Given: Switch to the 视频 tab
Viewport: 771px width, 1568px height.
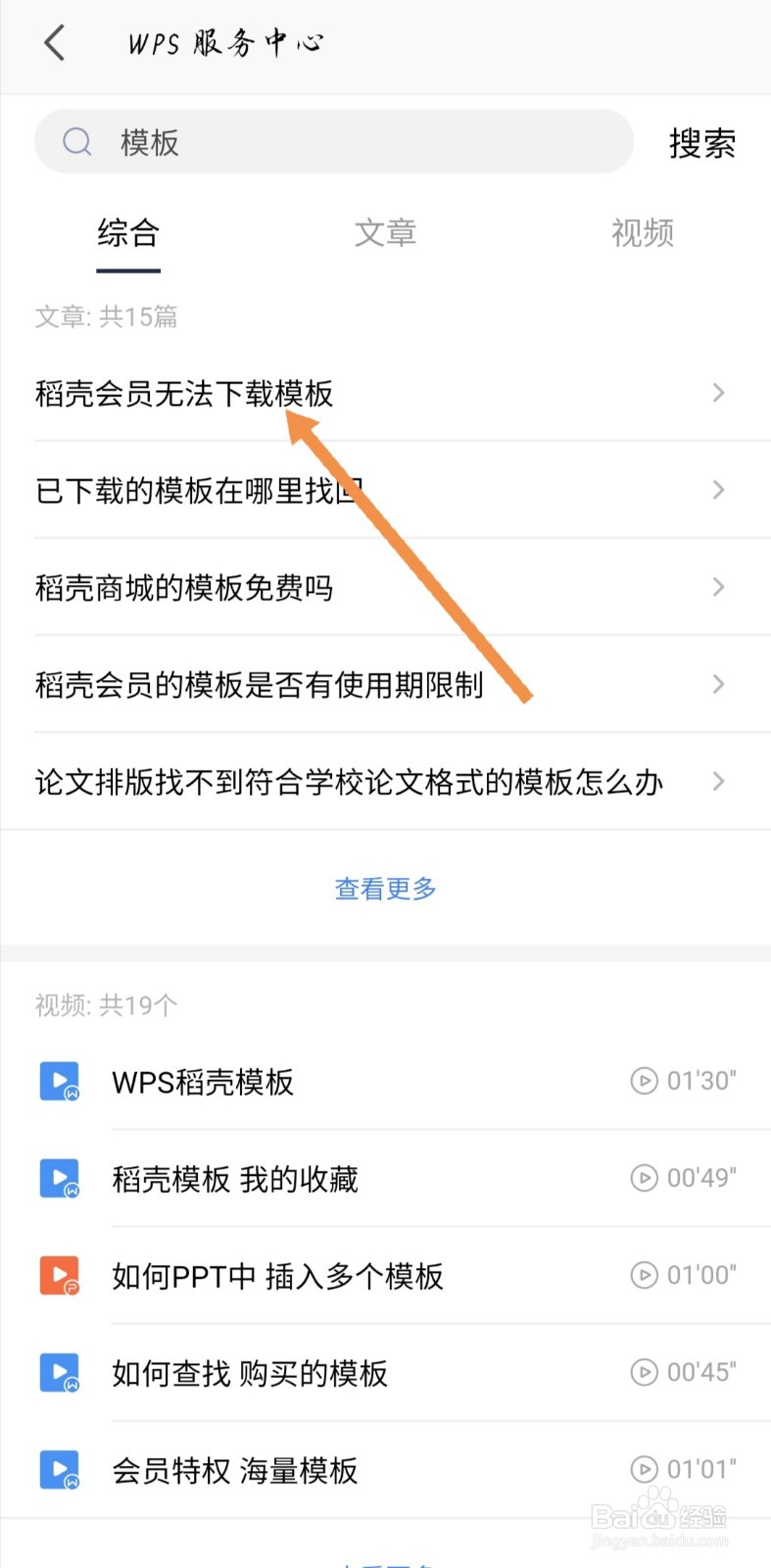Looking at the screenshot, I should click(x=642, y=233).
